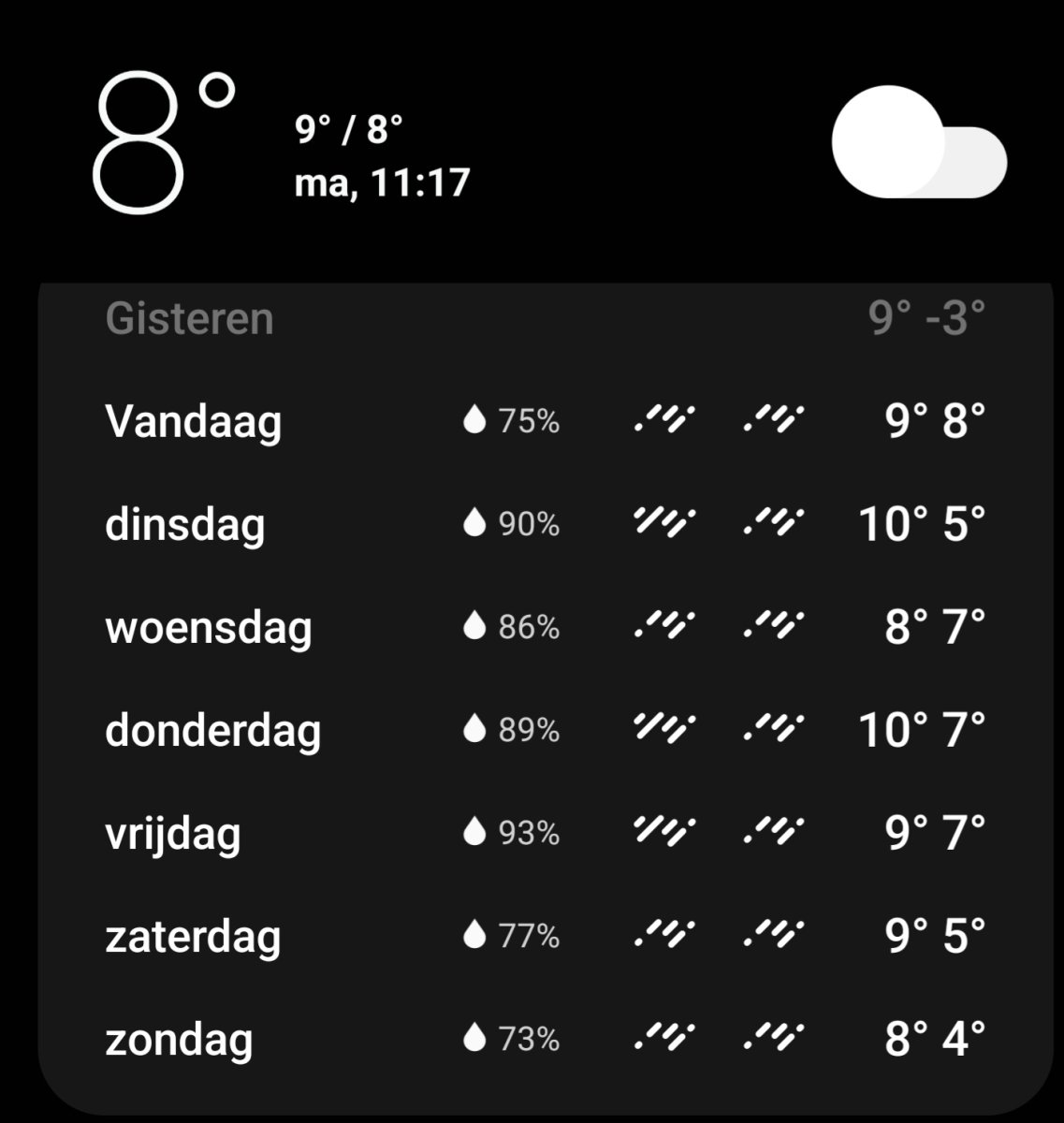Click the 10° 5° temperatures for dinsdag
1064x1123 pixels.
click(920, 523)
